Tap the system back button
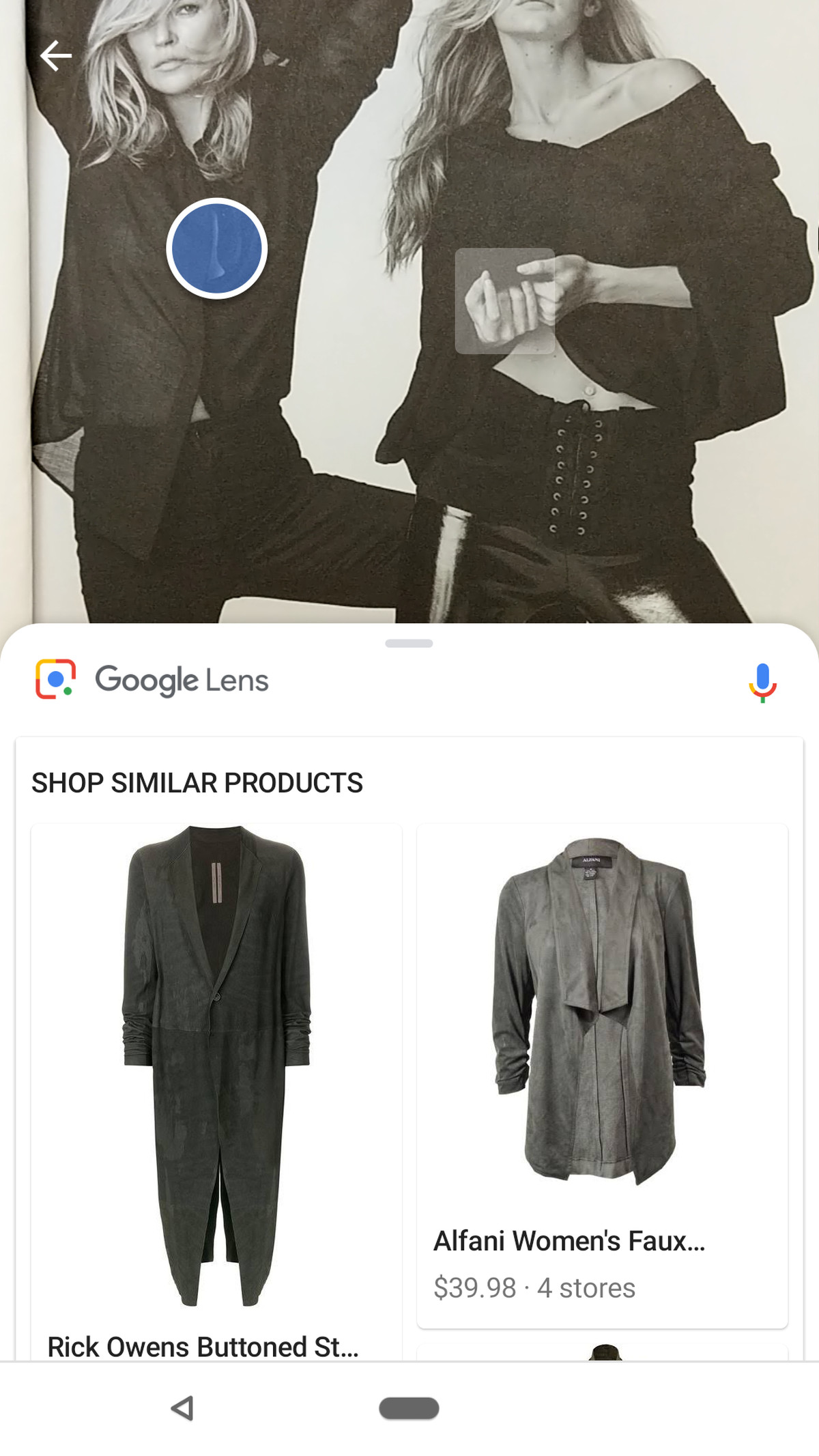 [182, 1408]
